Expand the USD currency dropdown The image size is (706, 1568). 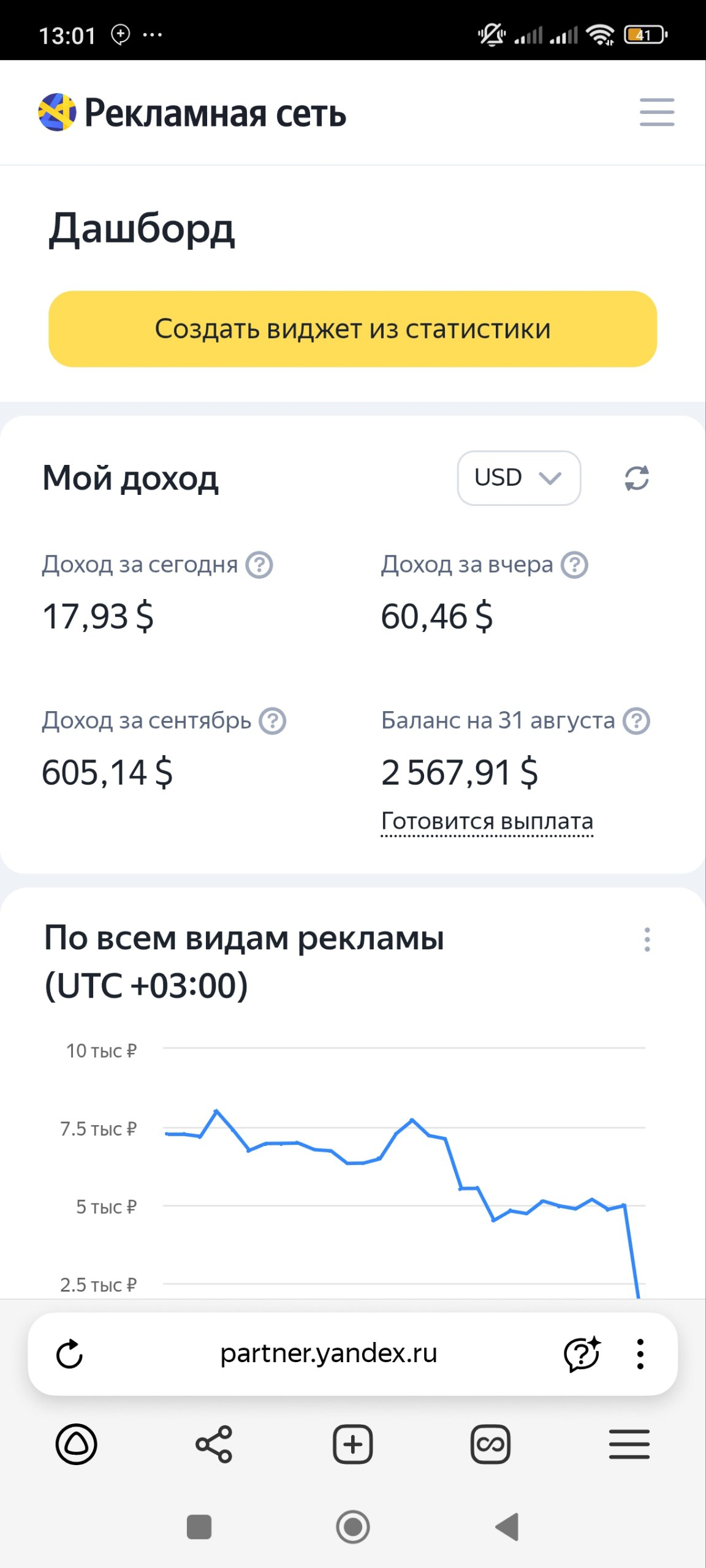519,478
